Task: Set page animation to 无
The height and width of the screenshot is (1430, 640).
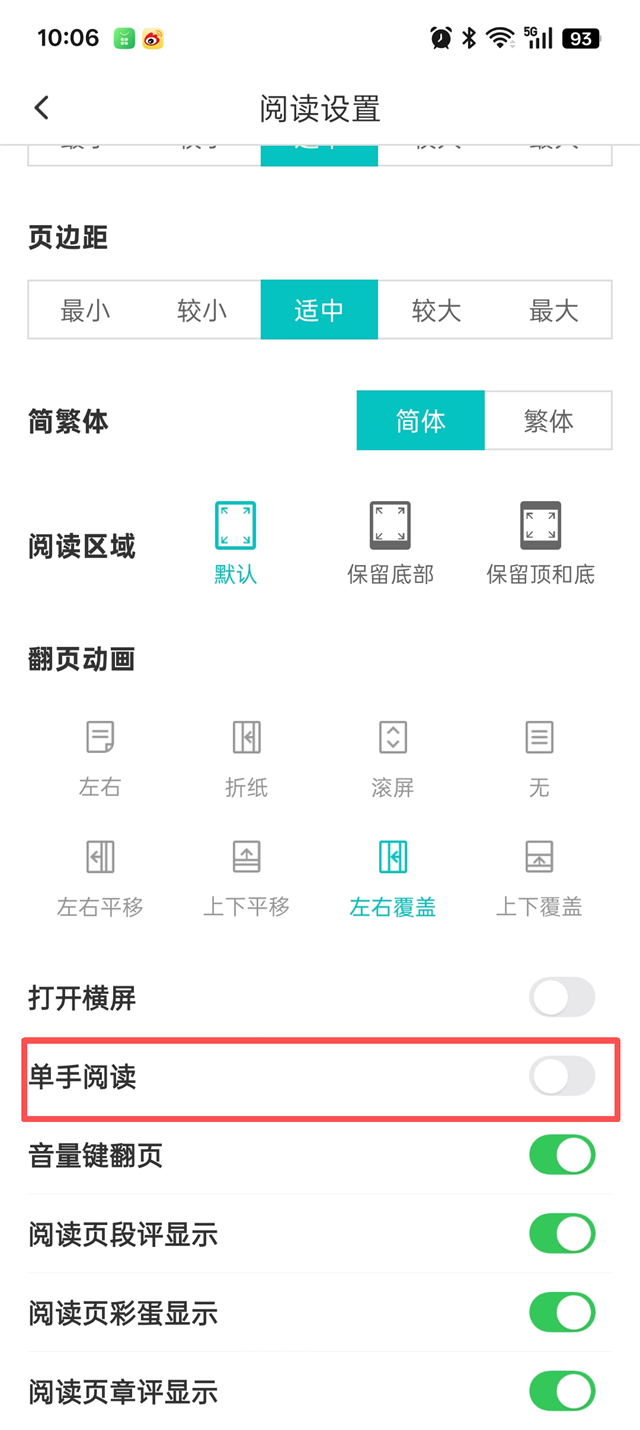Action: coord(539,755)
